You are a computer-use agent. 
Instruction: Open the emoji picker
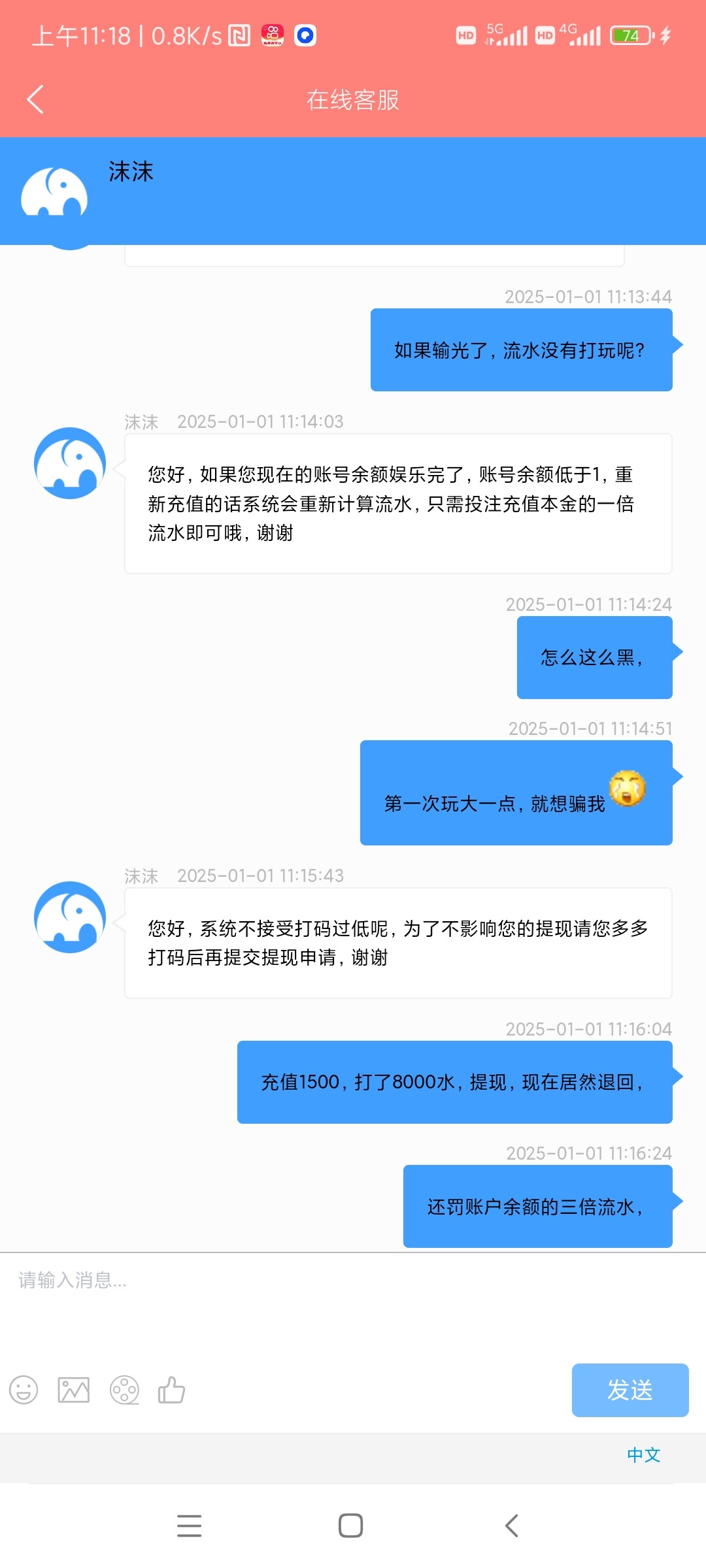pos(24,1390)
